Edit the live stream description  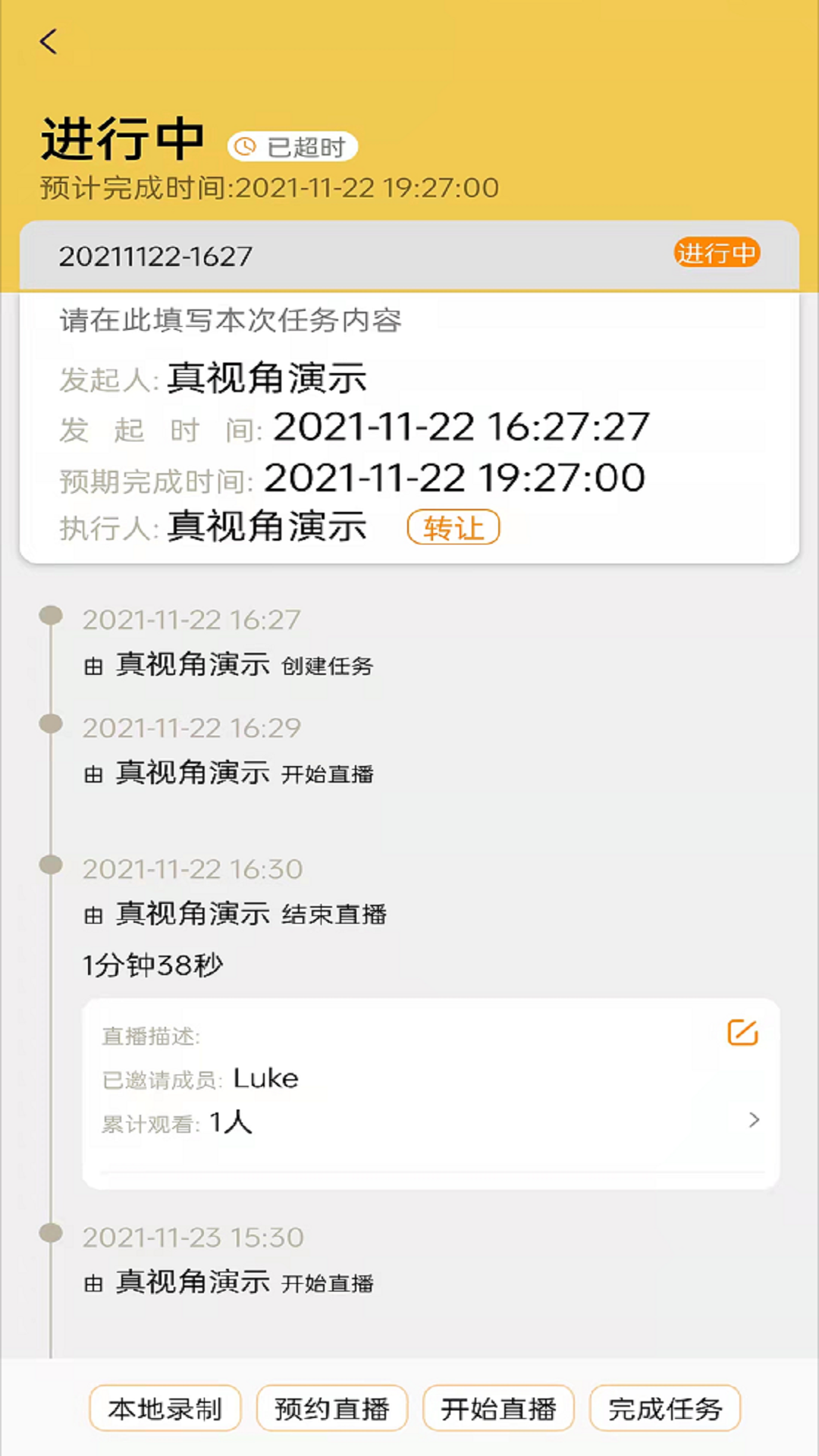tap(742, 1033)
